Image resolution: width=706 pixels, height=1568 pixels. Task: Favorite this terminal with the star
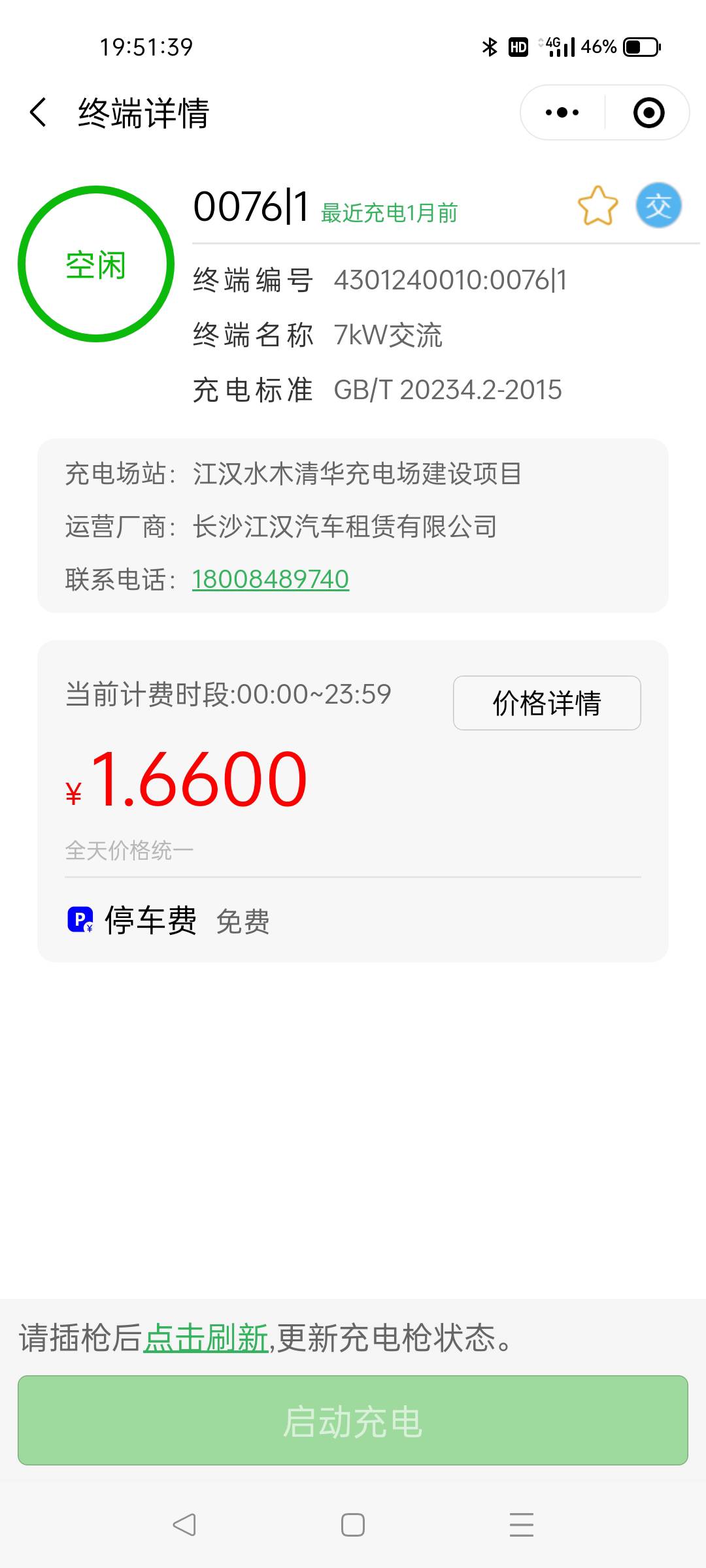(597, 206)
